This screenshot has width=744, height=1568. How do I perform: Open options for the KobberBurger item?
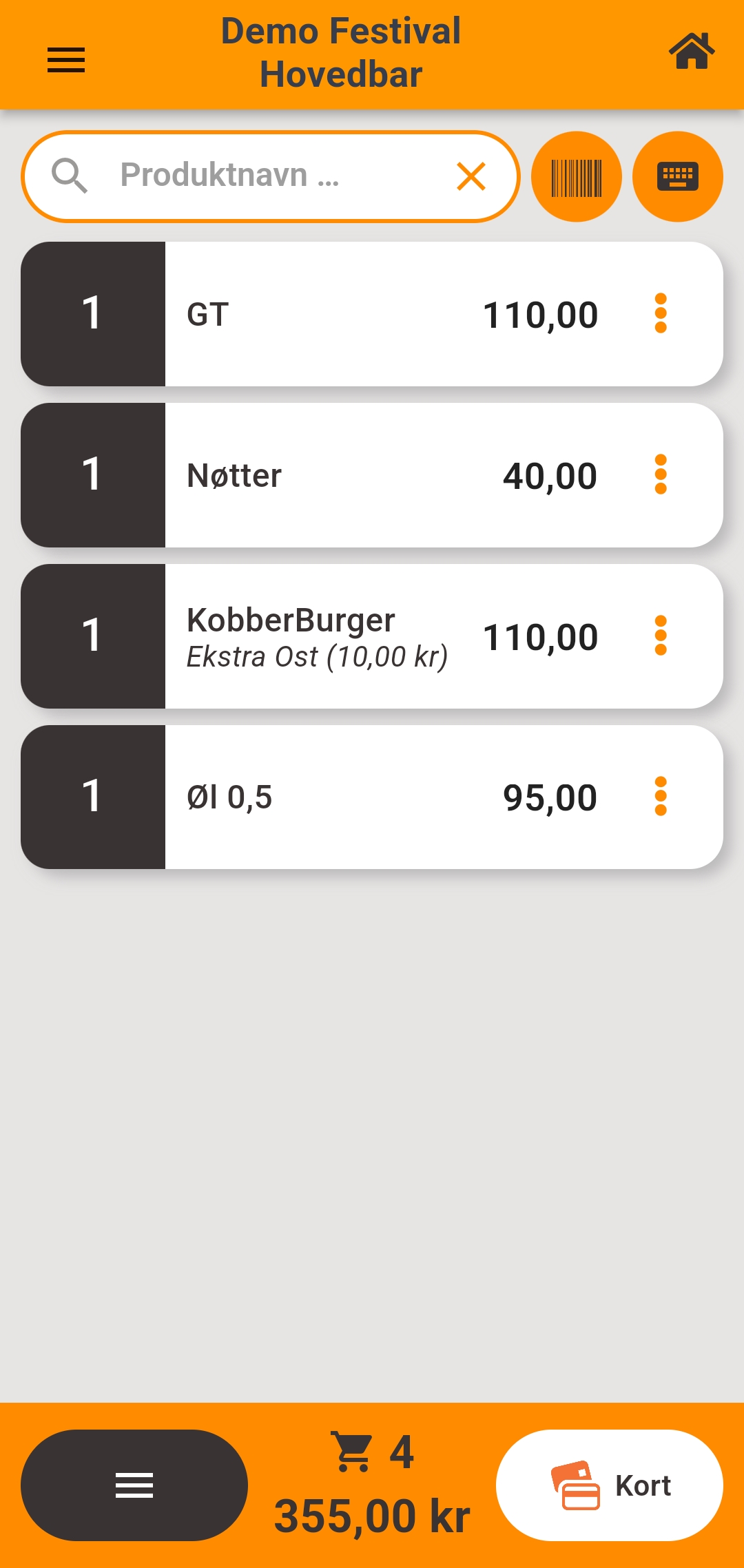[661, 636]
